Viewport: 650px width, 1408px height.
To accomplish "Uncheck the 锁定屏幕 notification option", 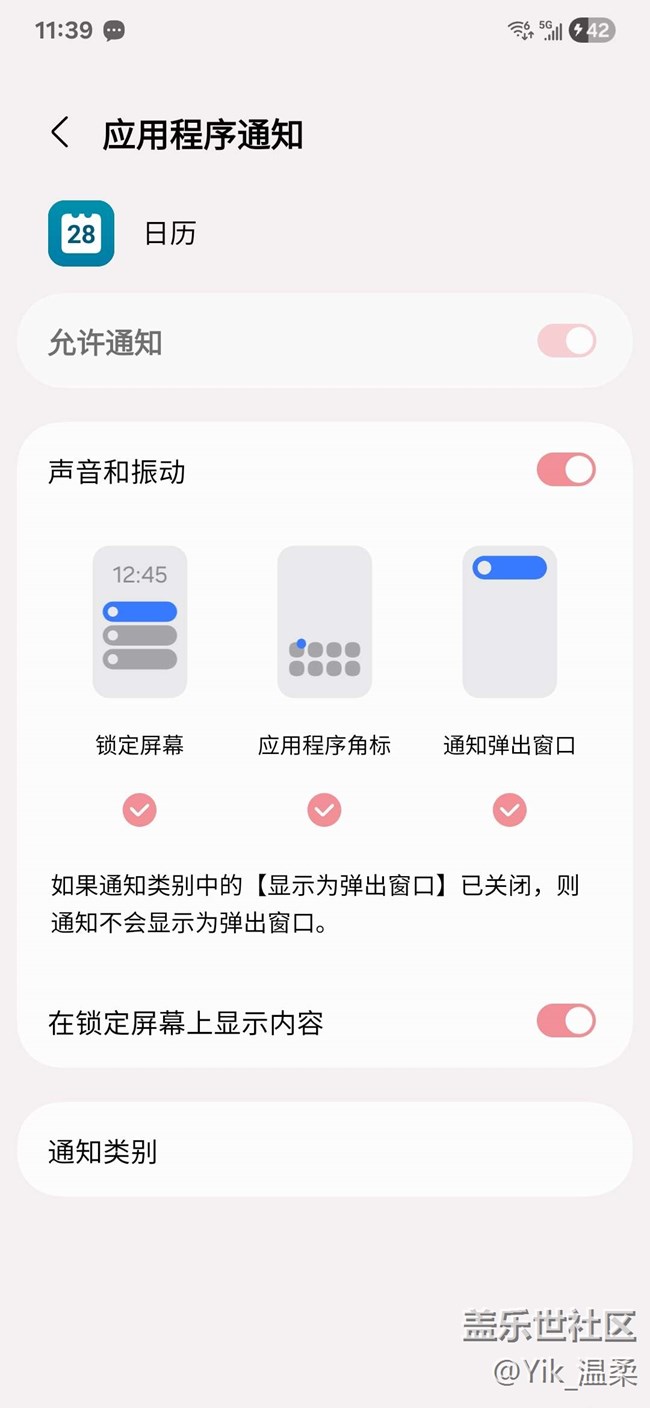I will point(140,809).
